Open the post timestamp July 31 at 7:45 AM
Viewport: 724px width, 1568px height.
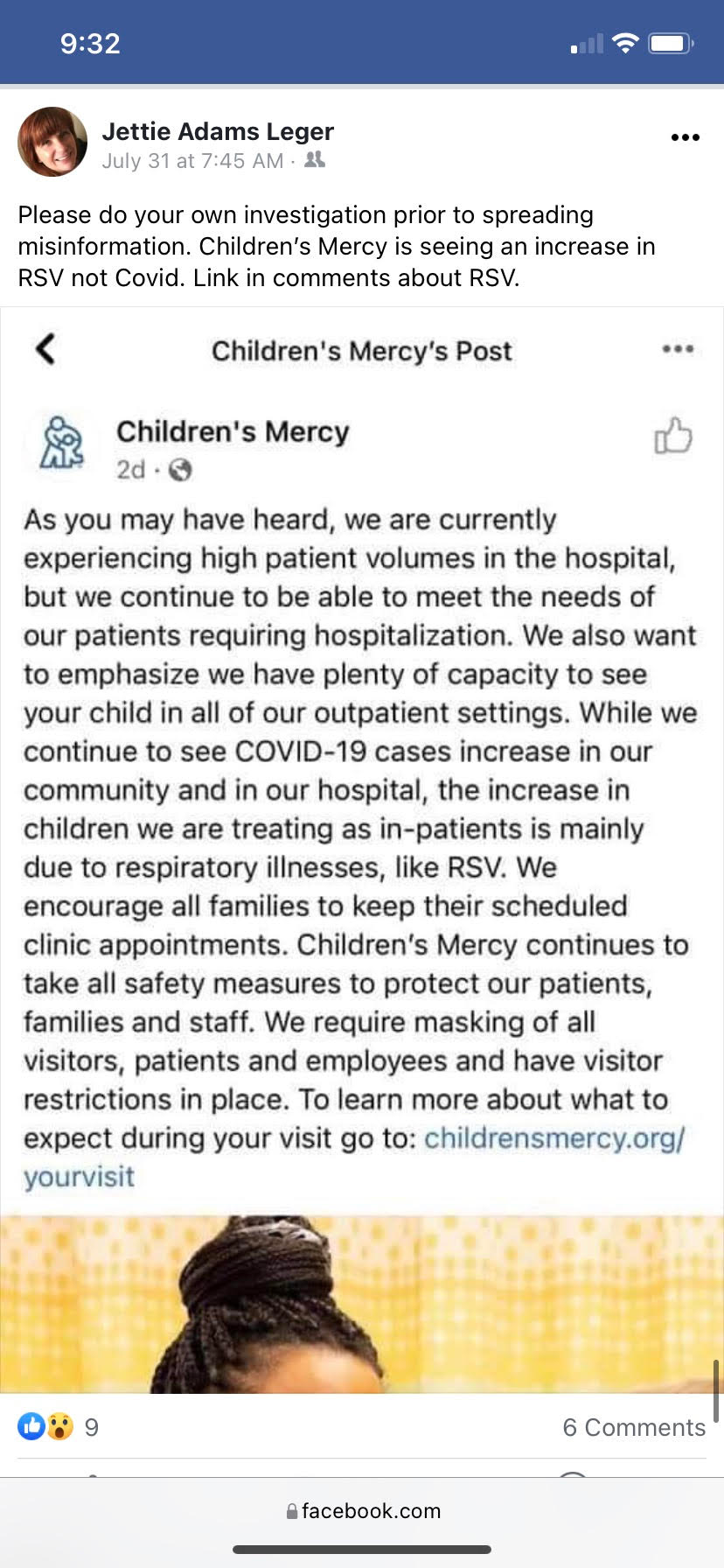point(192,161)
